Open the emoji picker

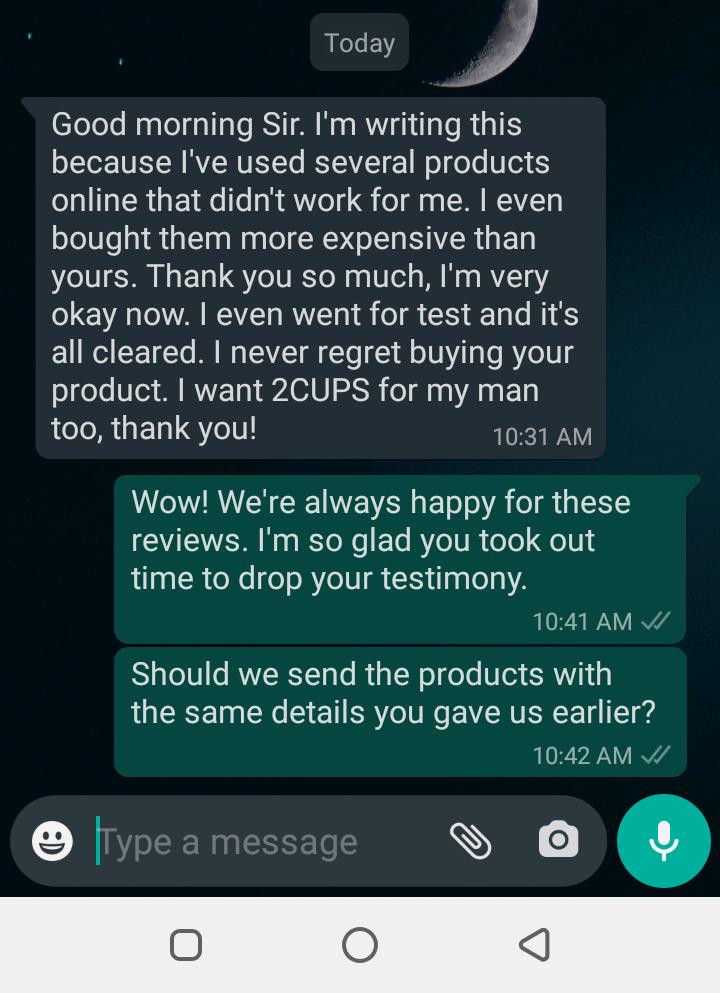52,841
